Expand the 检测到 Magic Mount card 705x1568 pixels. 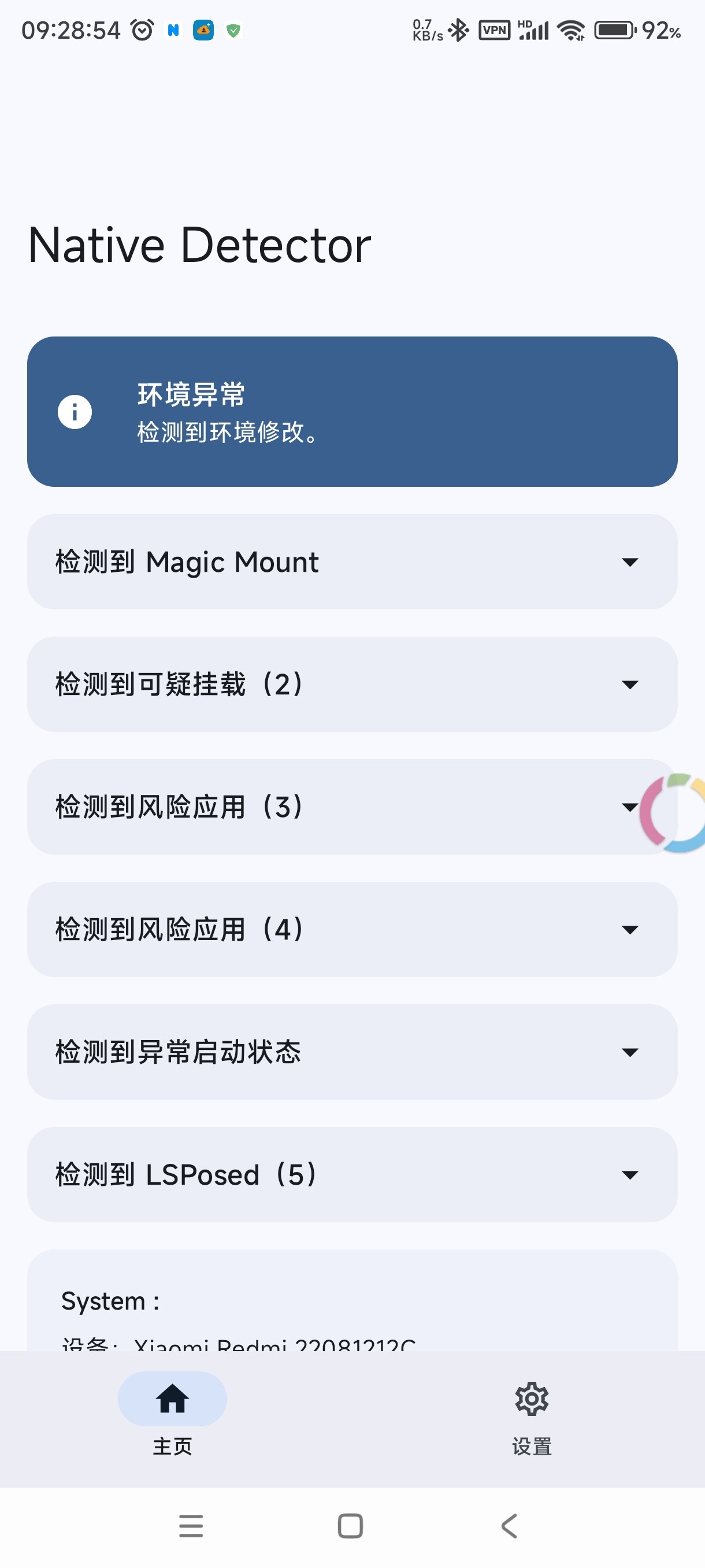point(352,561)
